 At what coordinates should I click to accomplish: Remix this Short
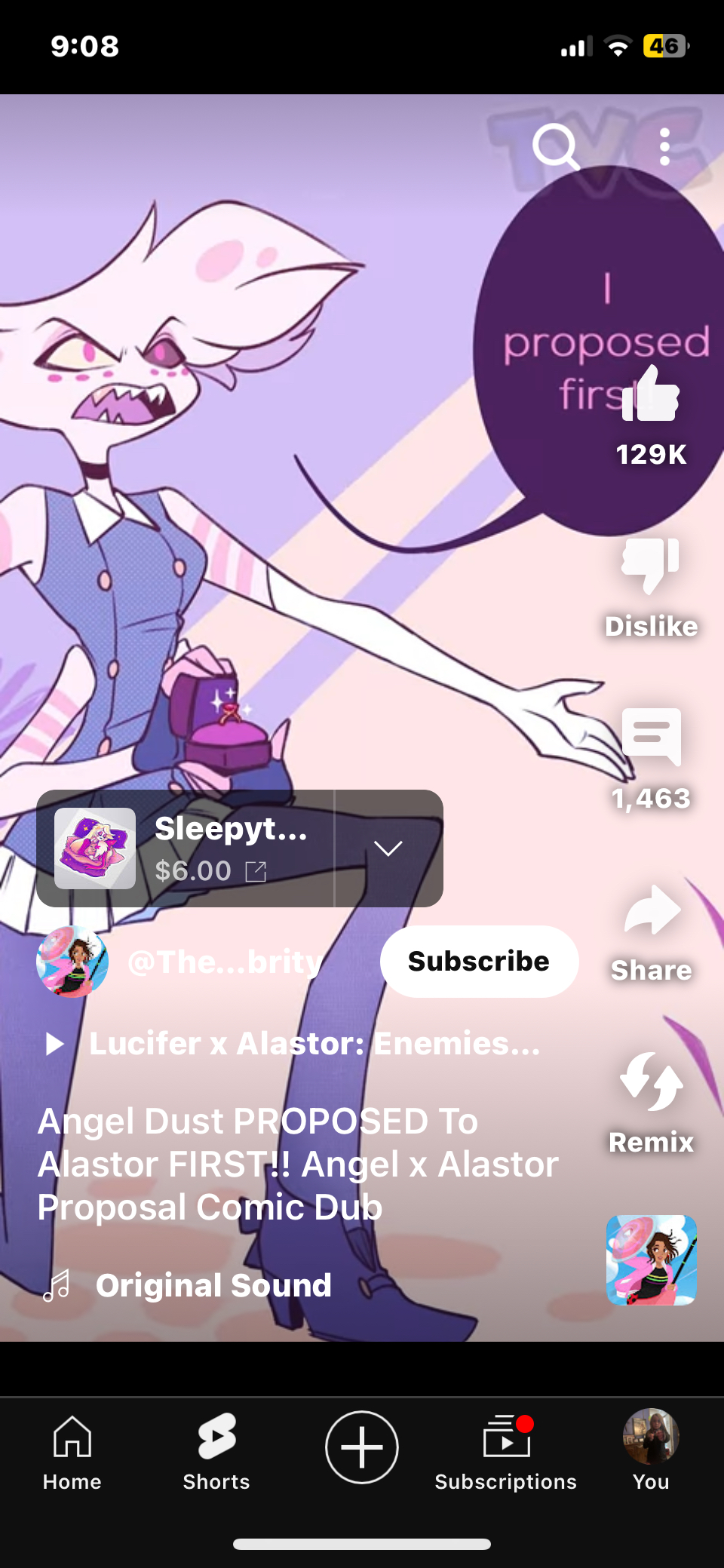pyautogui.click(x=651, y=1083)
